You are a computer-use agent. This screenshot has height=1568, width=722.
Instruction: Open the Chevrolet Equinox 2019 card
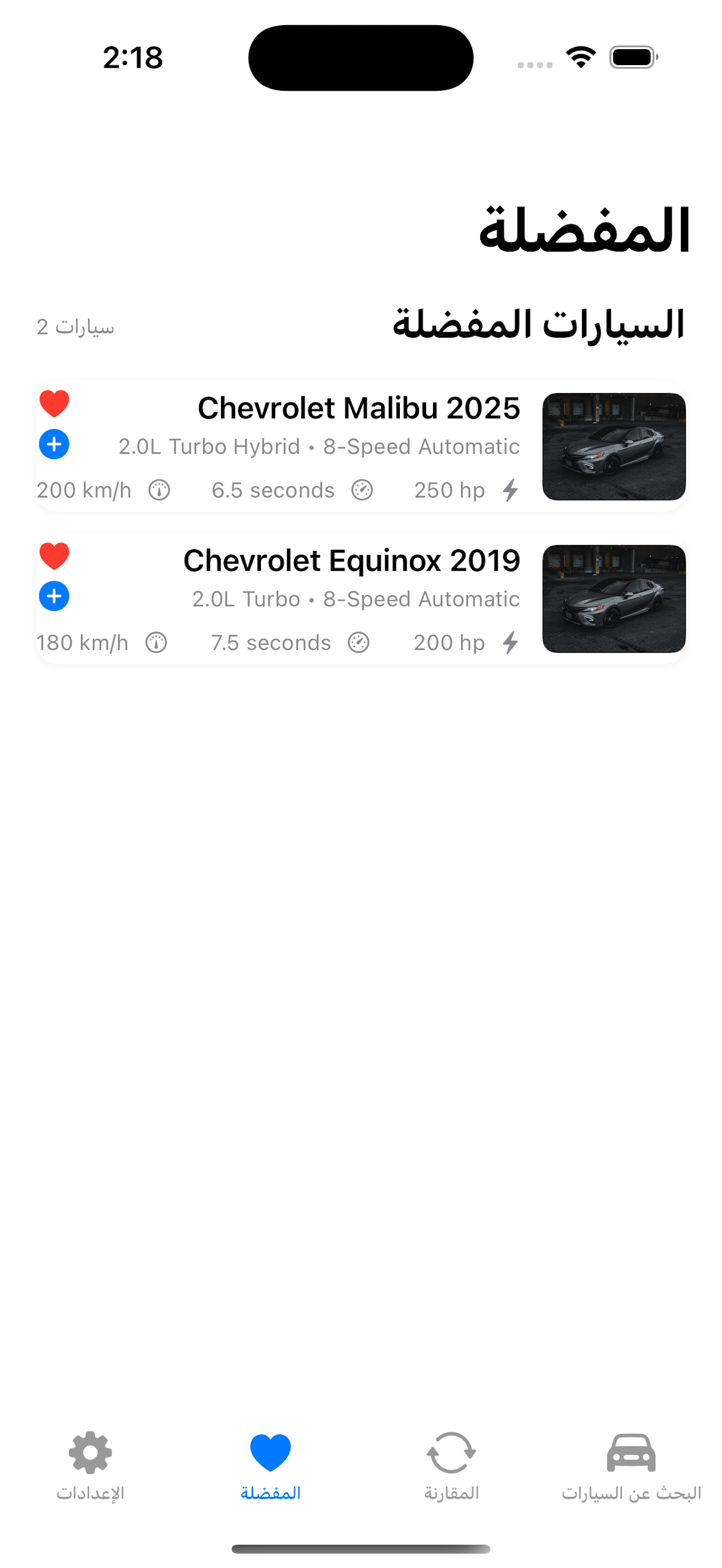click(x=351, y=560)
